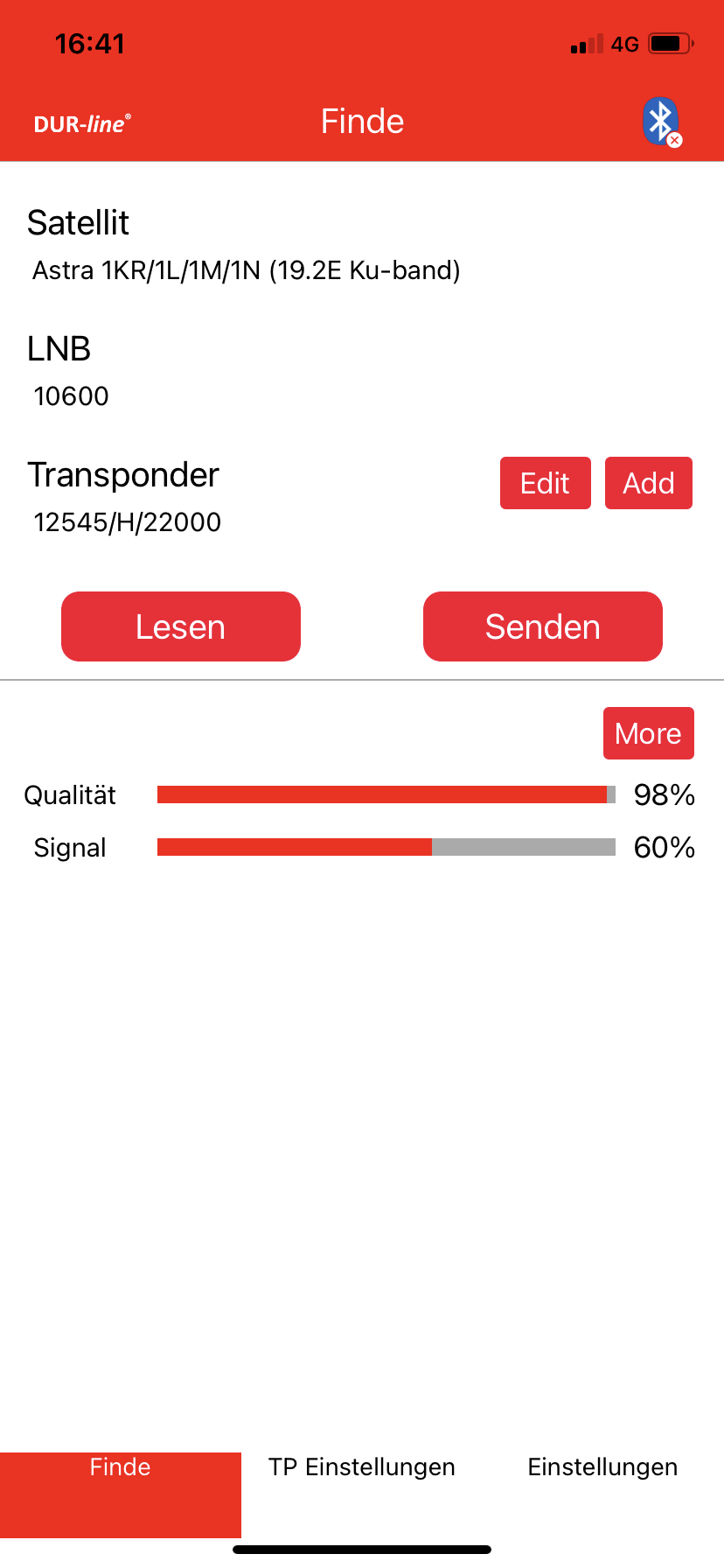Select transponder 12545/H/22000
The image size is (724, 1568).
tap(128, 522)
